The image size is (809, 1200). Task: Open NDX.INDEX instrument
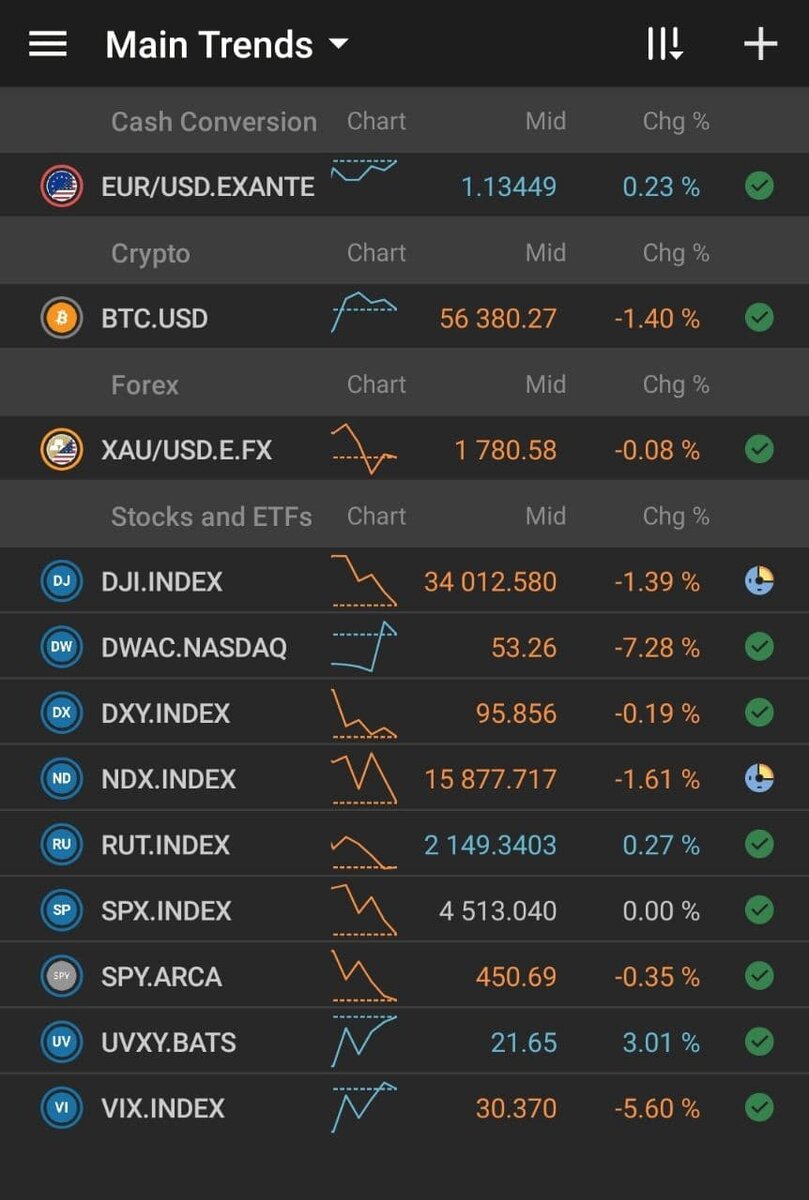(169, 779)
